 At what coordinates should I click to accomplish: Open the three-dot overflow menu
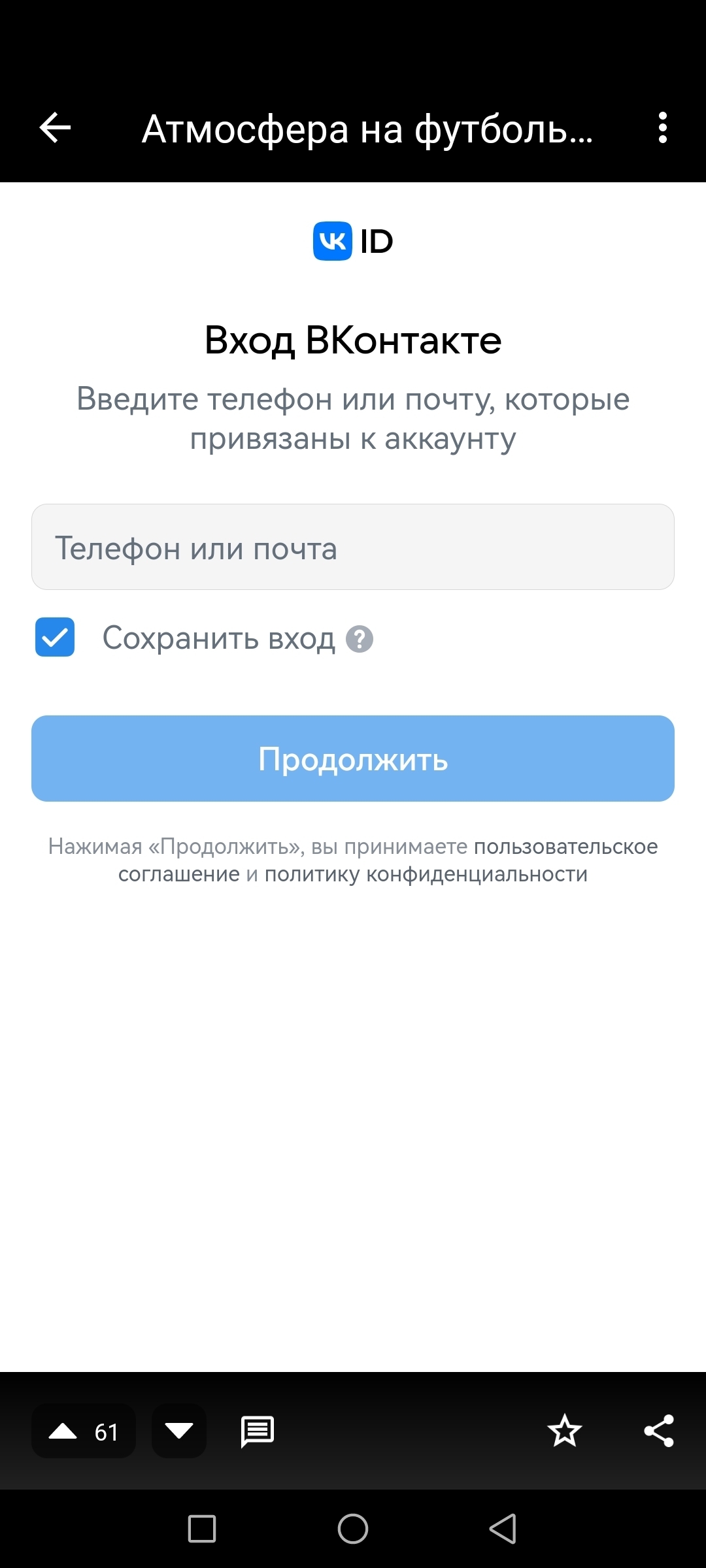(662, 127)
